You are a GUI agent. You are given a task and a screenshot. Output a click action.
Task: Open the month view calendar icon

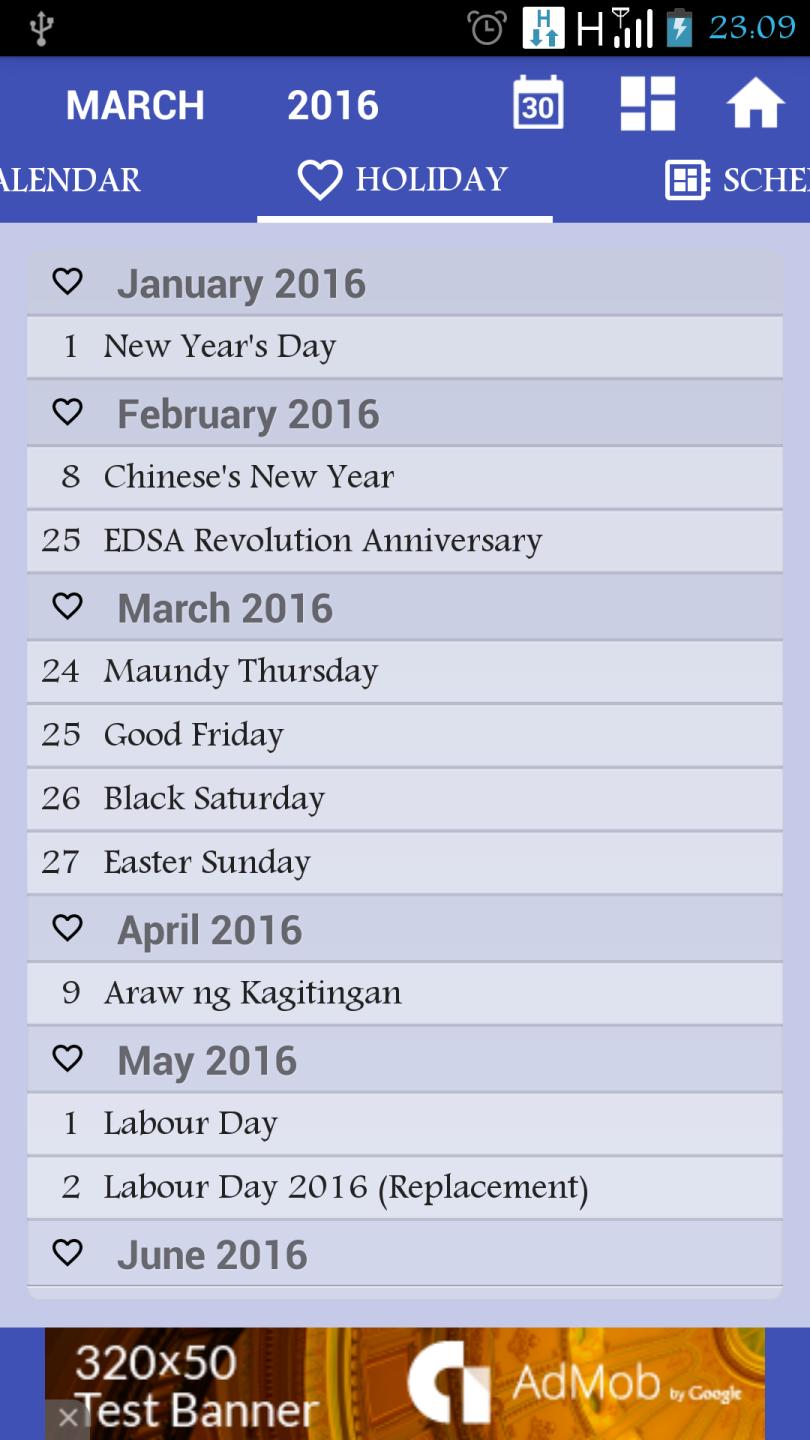click(x=538, y=103)
